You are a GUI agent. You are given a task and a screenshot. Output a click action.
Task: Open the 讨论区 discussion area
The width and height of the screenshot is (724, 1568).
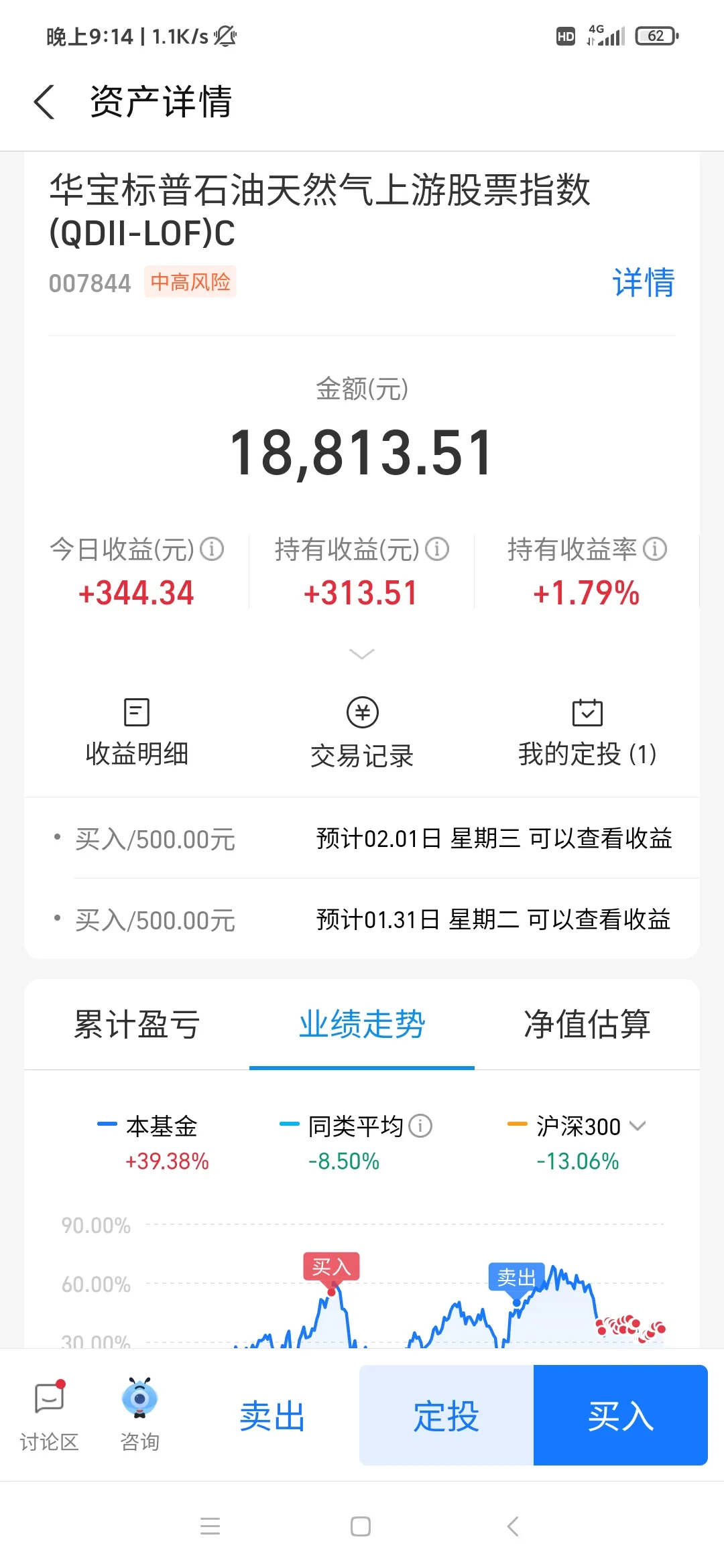point(50,1413)
